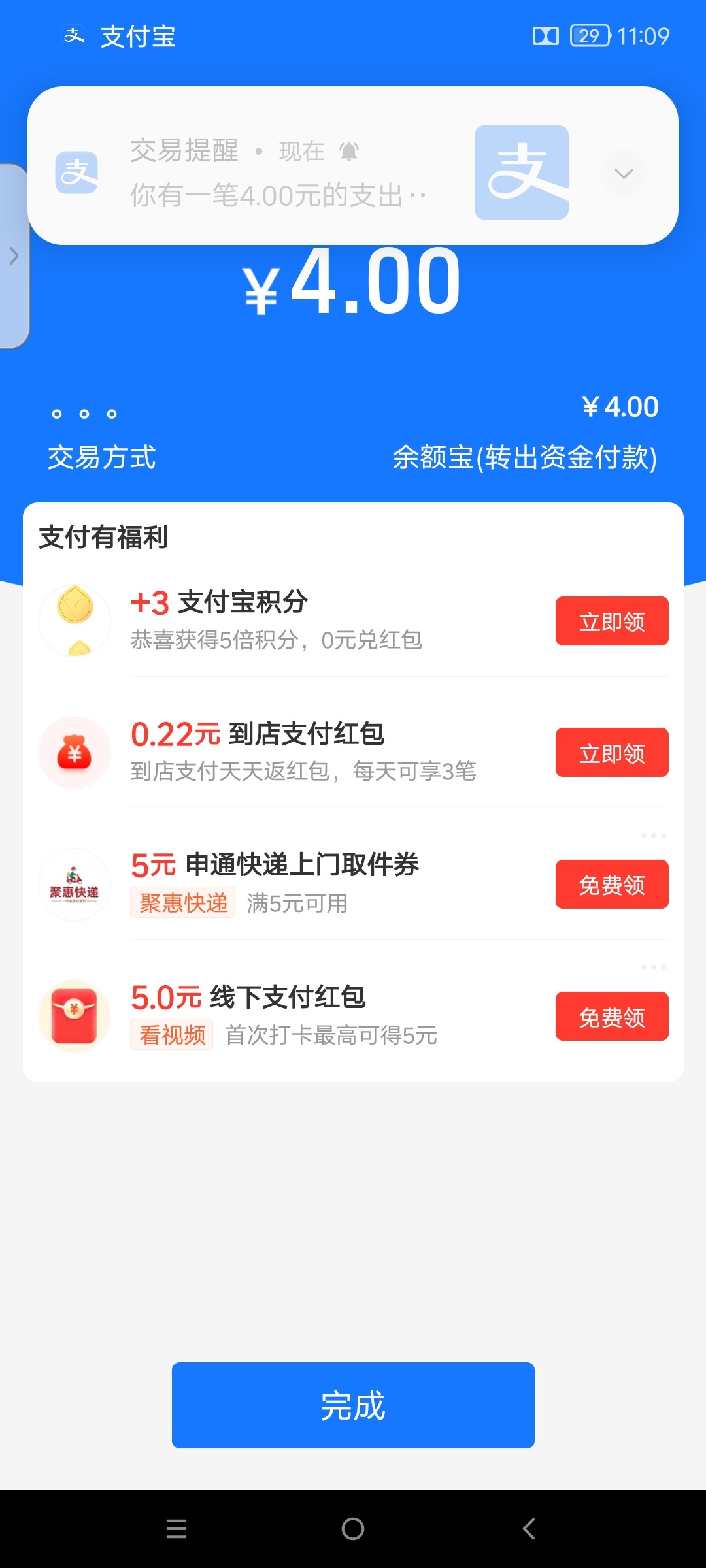Viewport: 706px width, 1568px height.
Task: Claim the 0.22元 到店支付红包
Action: tap(611, 753)
